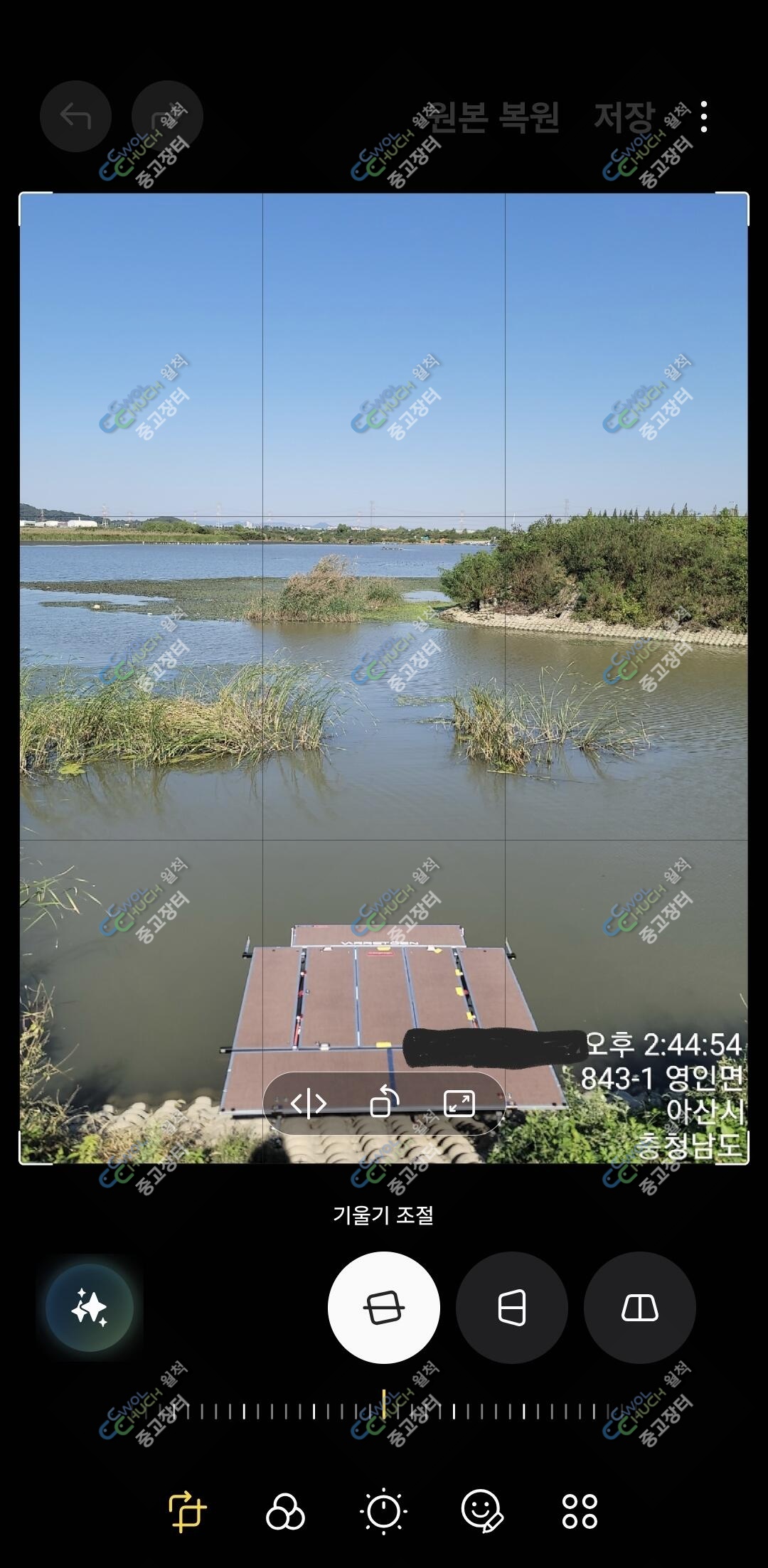Open the four-circles more tools tab
The height and width of the screenshot is (1568, 768).
tap(580, 1511)
